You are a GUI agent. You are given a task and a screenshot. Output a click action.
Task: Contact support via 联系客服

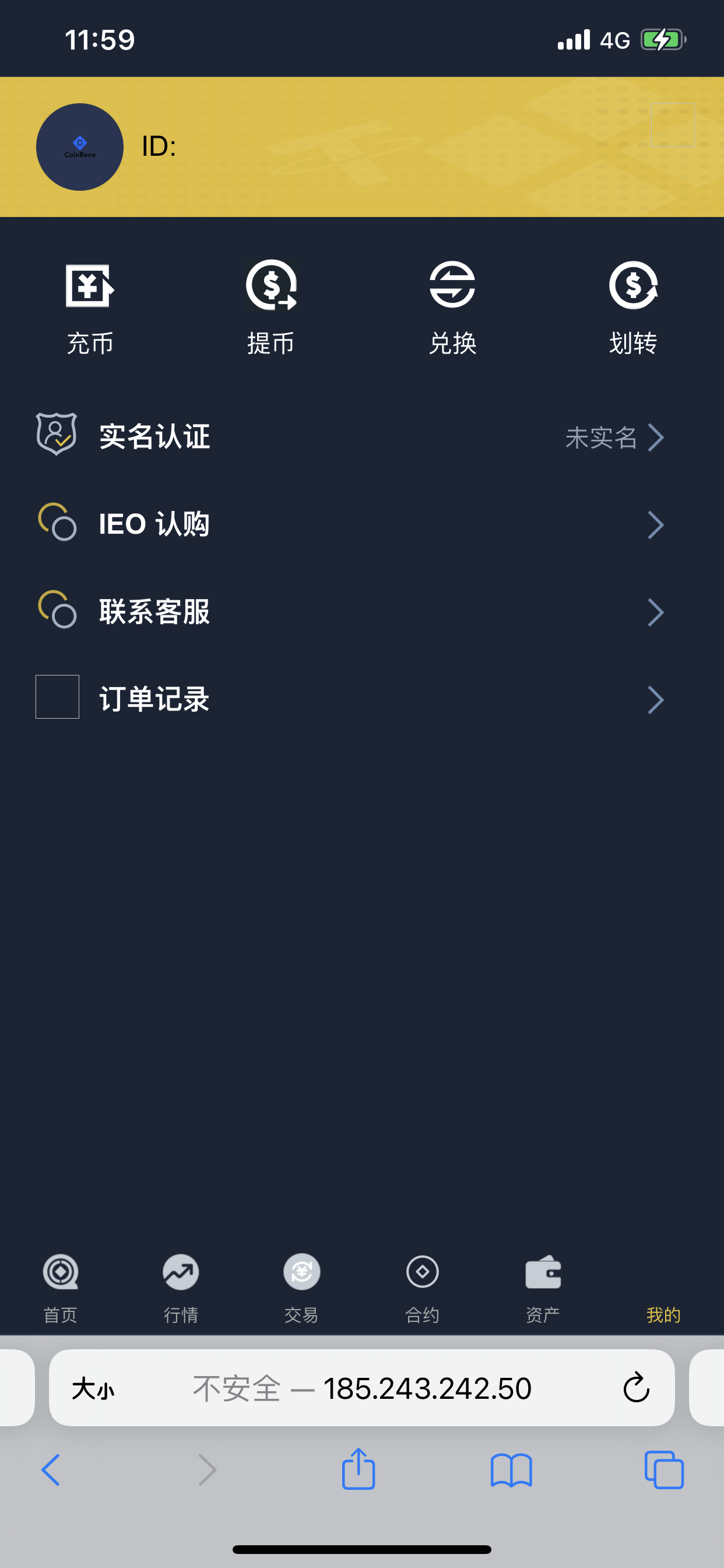point(361,612)
